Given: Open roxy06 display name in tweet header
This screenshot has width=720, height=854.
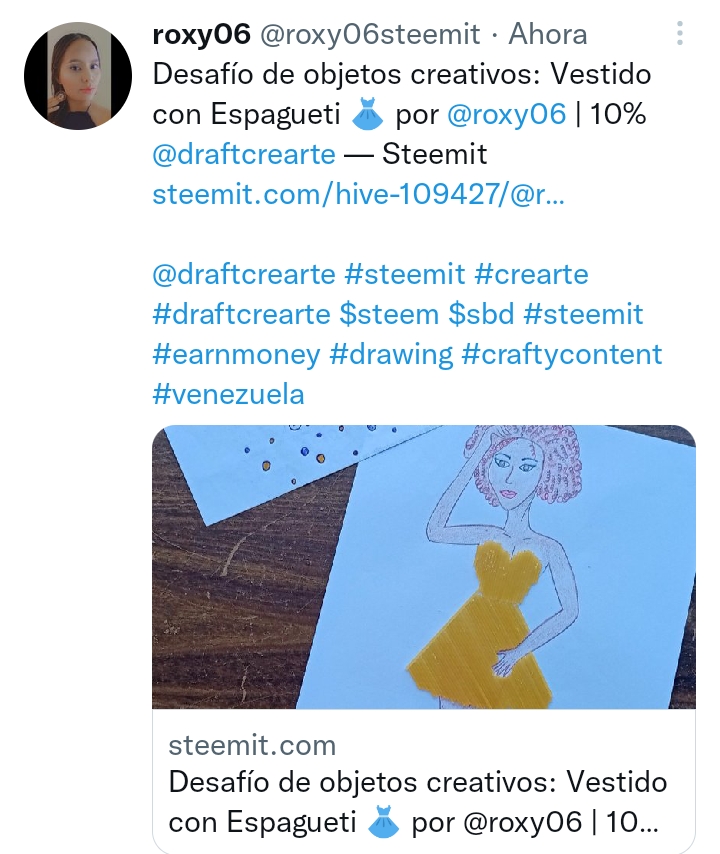Looking at the screenshot, I should tap(202, 34).
